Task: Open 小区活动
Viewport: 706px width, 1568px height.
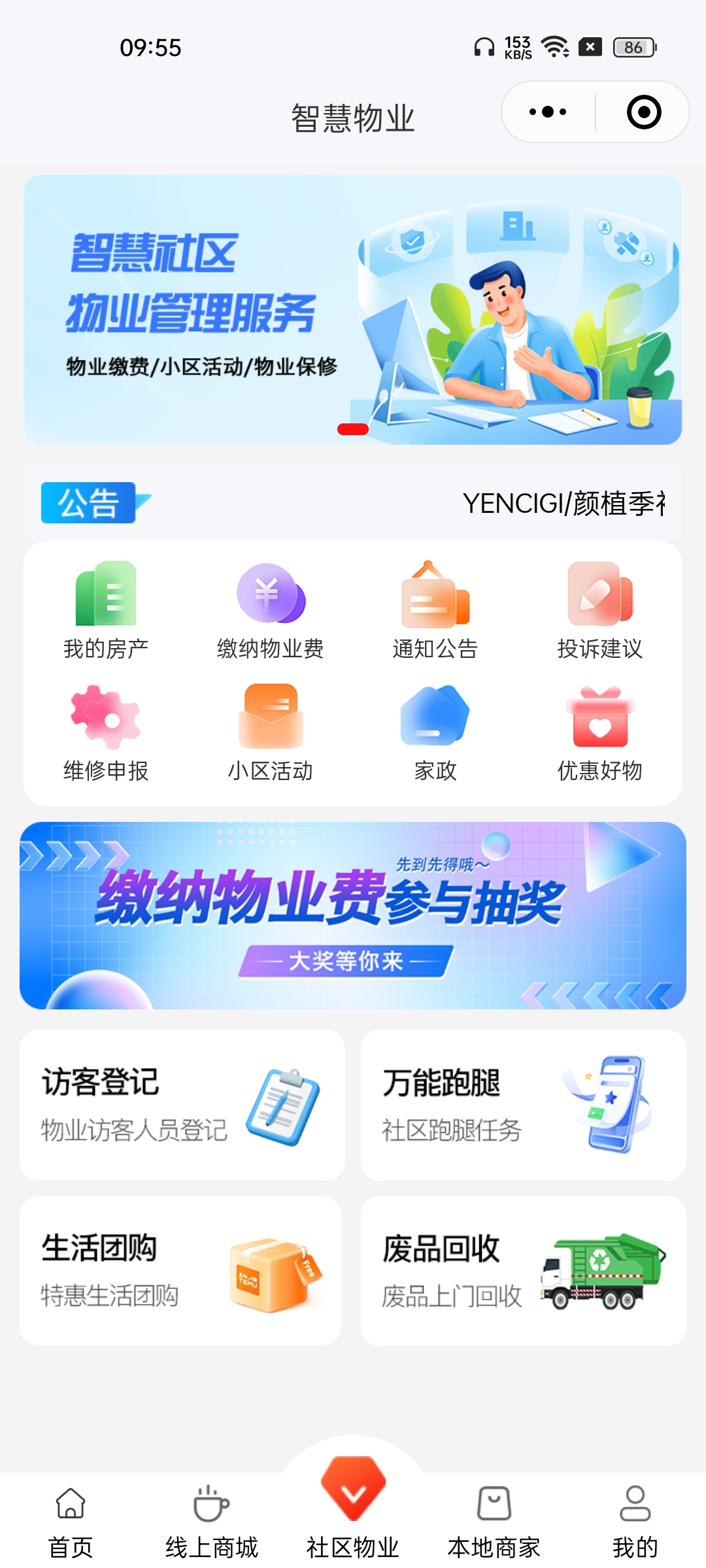Action: tap(270, 733)
